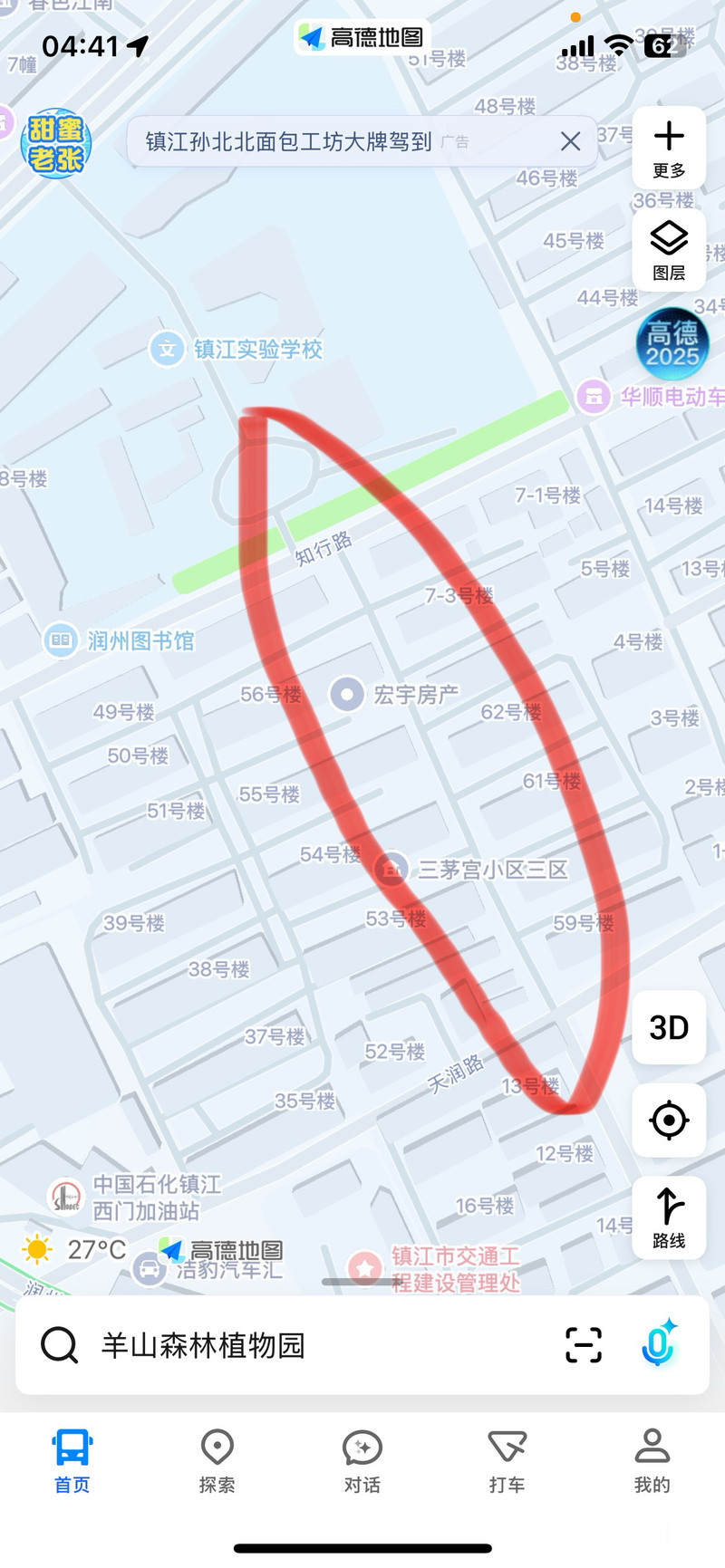The height and width of the screenshot is (1568, 725).
Task: Open the 高德2025 badge
Action: pos(672,344)
